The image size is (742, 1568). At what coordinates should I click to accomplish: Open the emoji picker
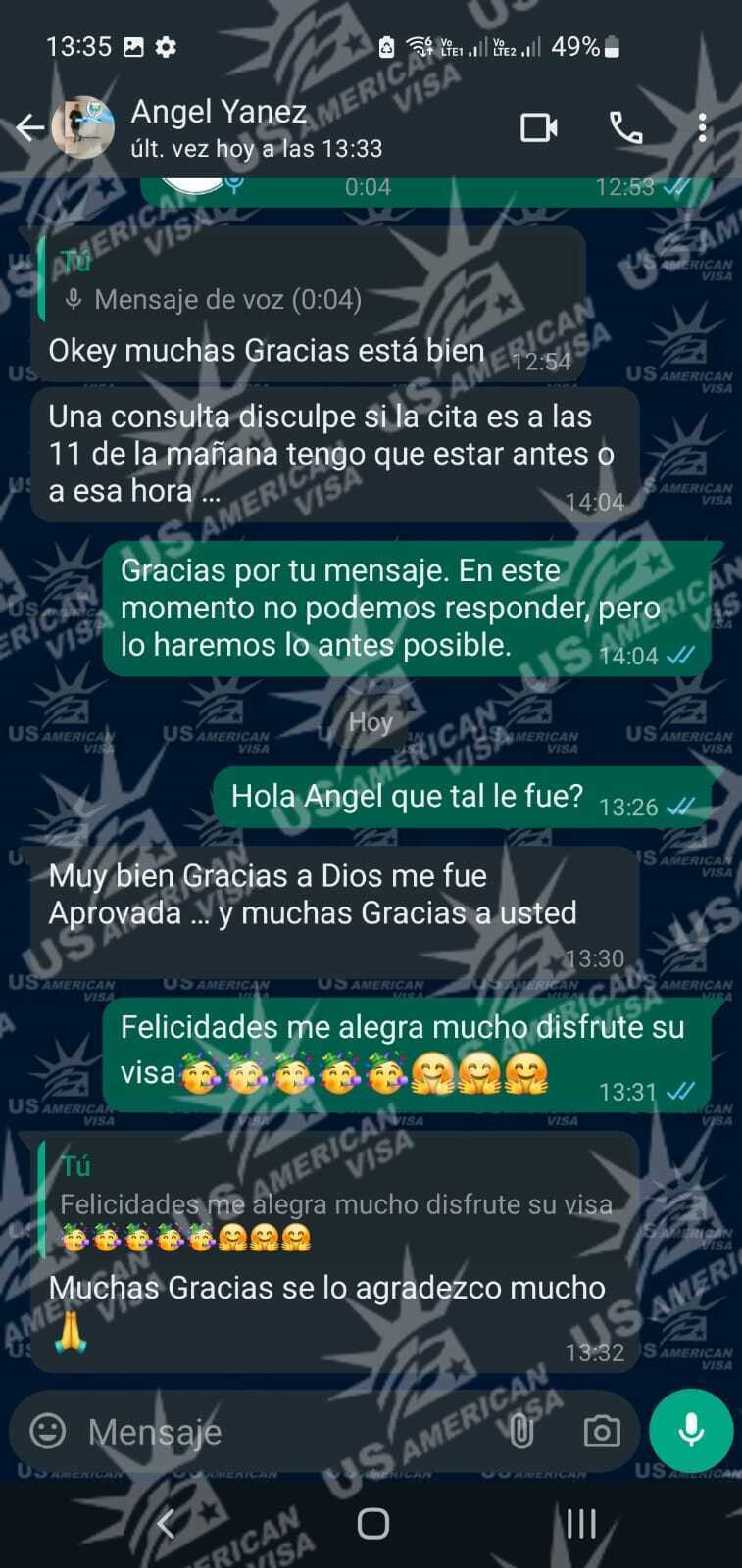coord(48,1432)
